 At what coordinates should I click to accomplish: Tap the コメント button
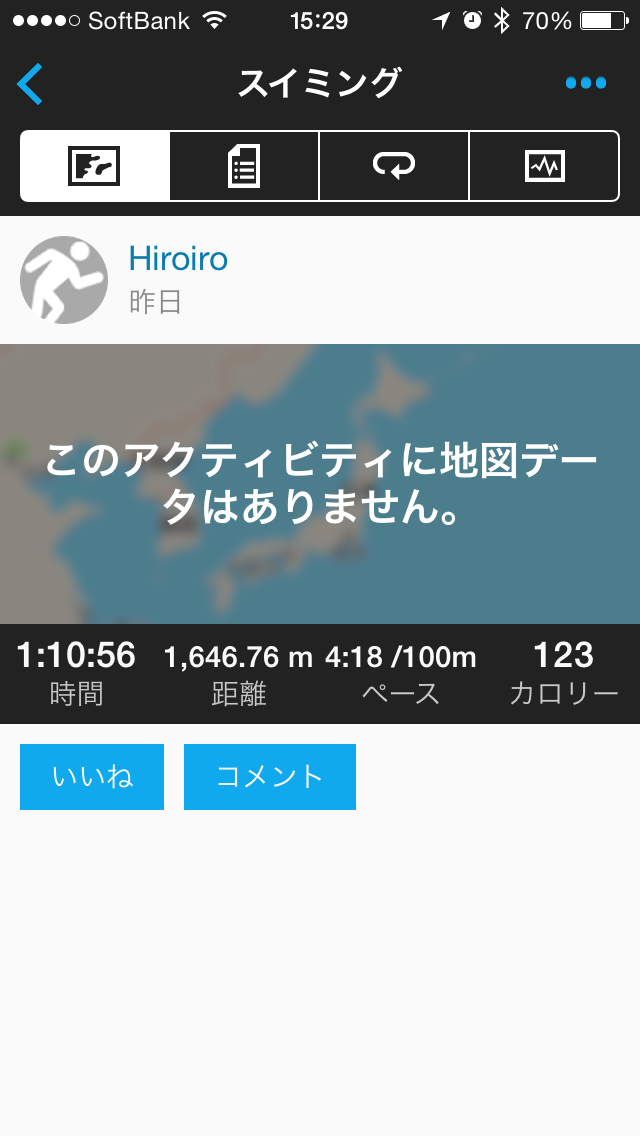point(270,777)
